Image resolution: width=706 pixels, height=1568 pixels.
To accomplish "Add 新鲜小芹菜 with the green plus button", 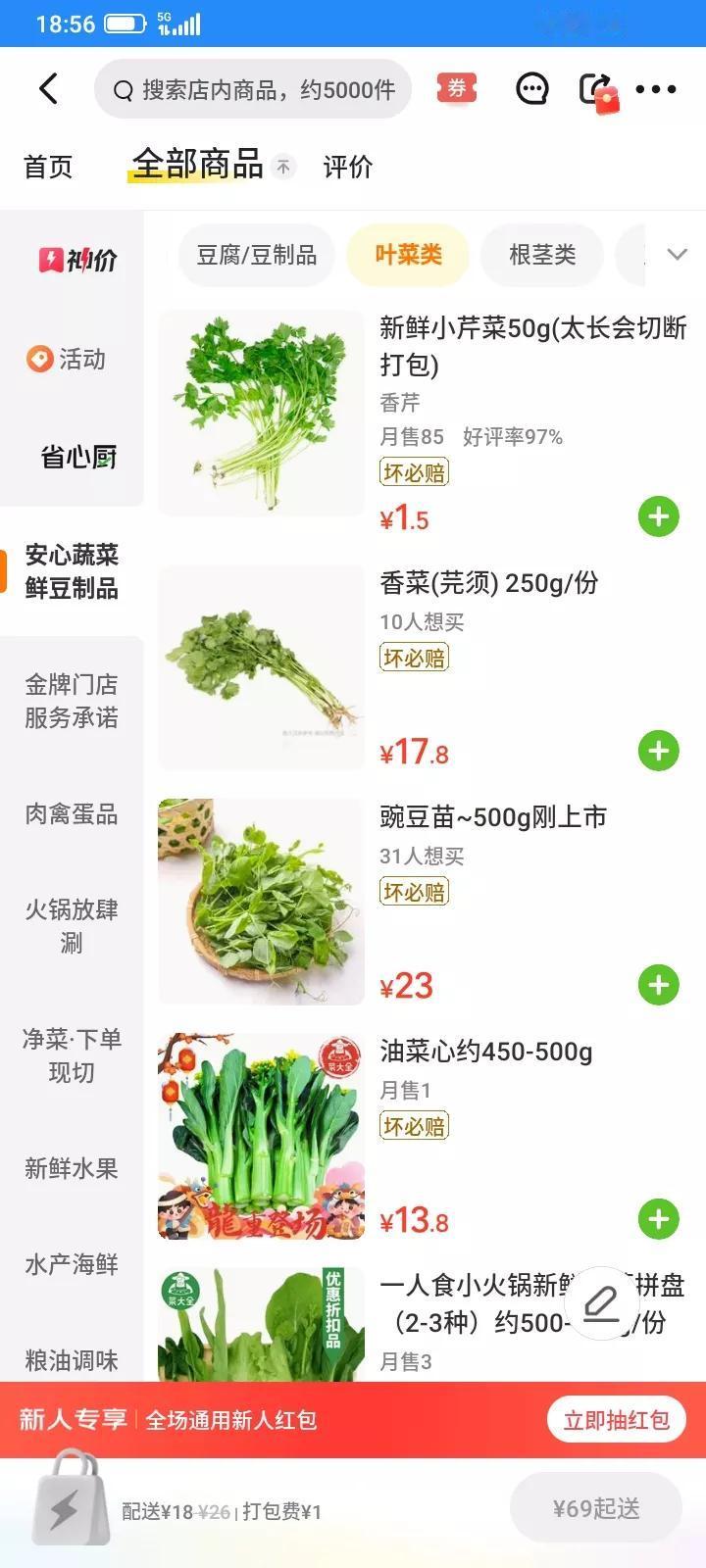I will (658, 516).
